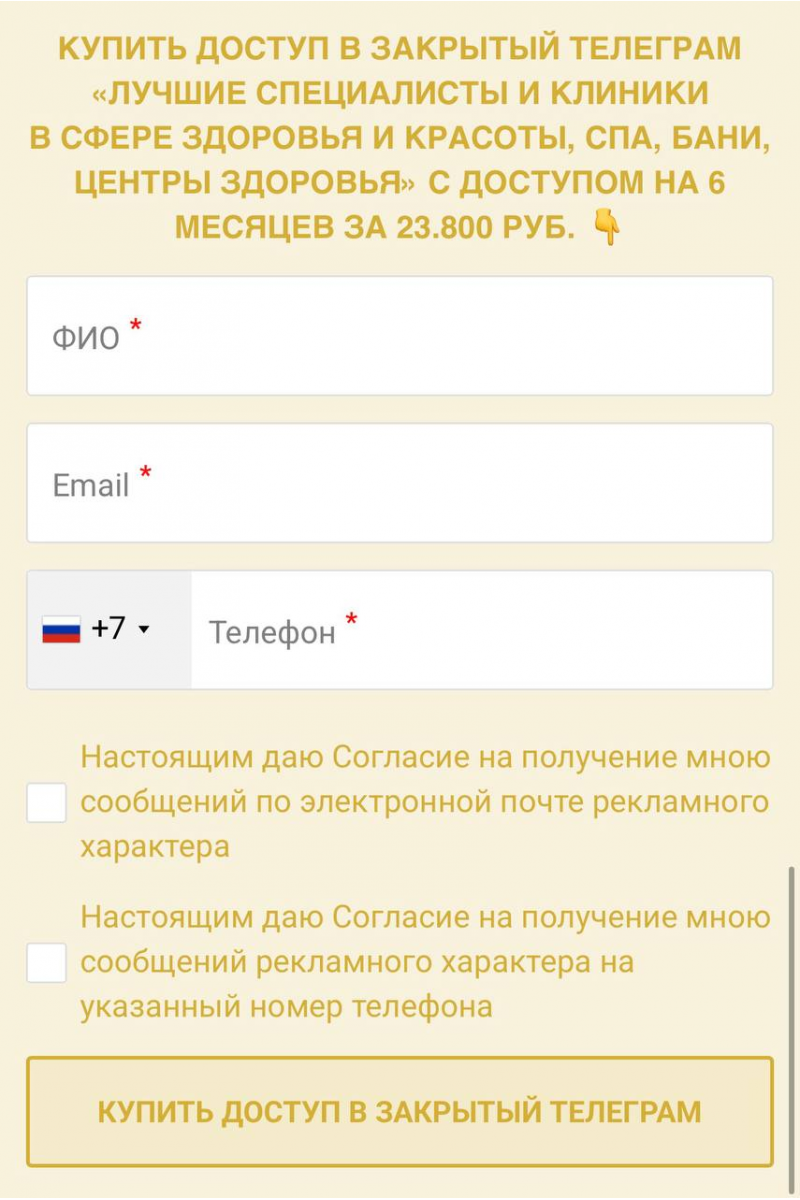Open the +7 country code dropdown
This screenshot has height=1200, width=800.
(108, 630)
